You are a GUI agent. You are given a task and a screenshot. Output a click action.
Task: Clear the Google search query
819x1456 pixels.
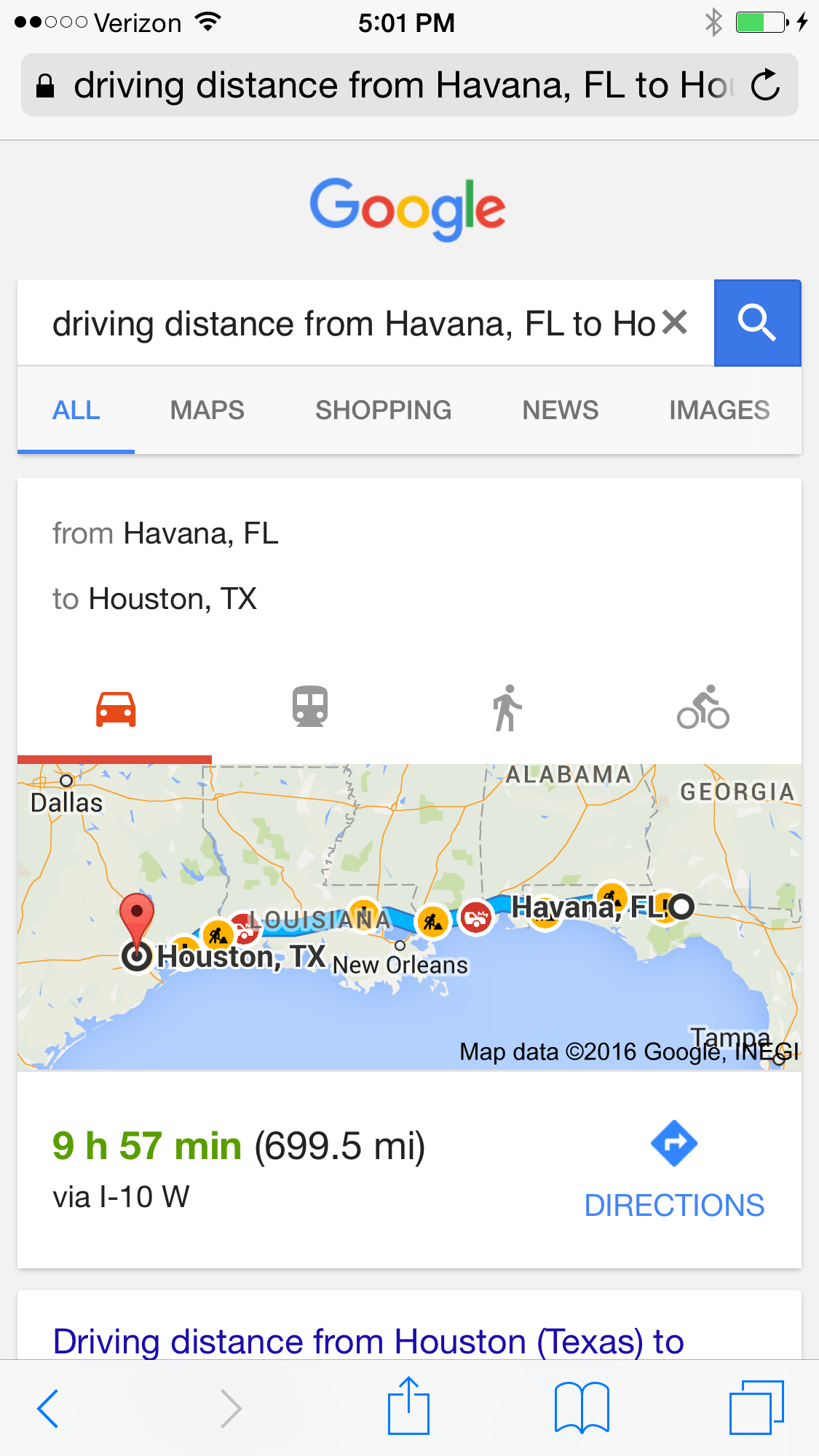[675, 322]
